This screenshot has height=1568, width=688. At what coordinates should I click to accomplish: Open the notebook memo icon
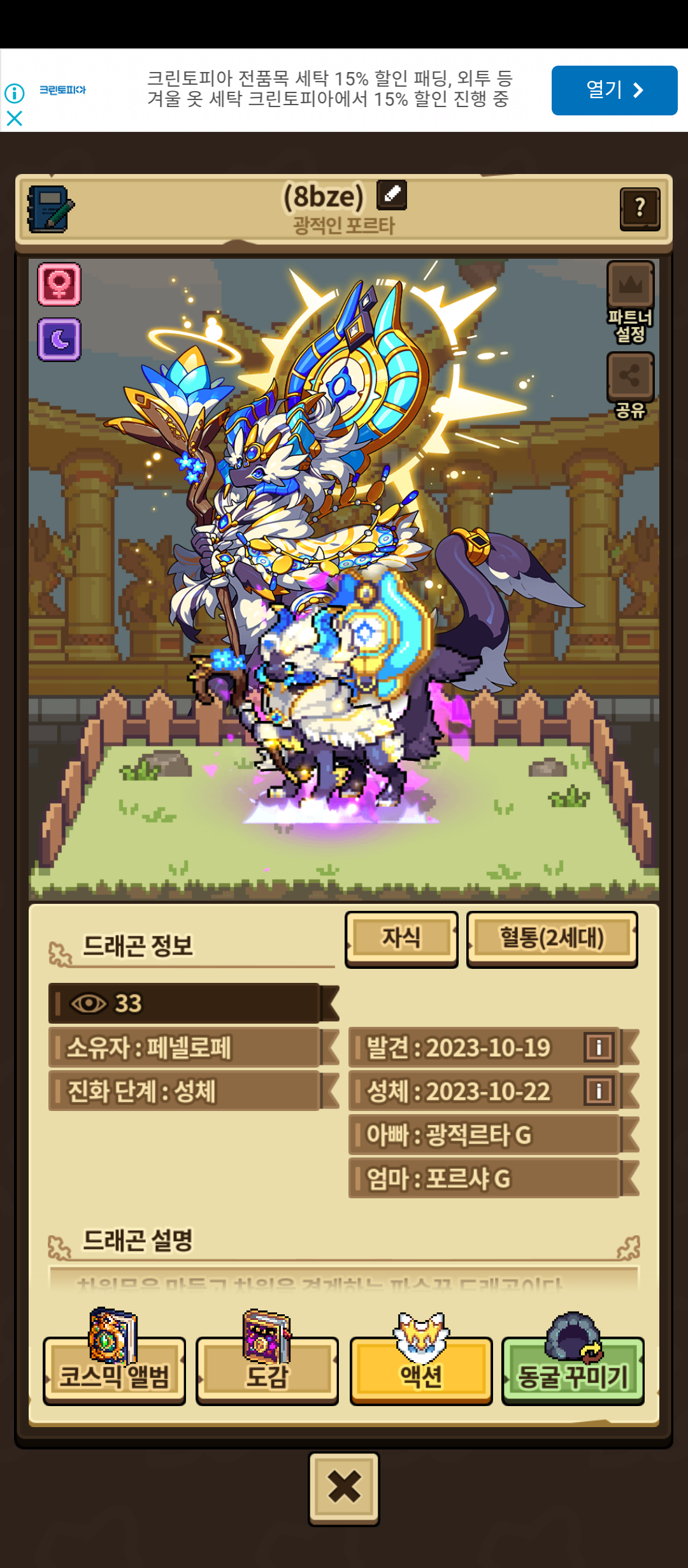pyautogui.click(x=50, y=209)
